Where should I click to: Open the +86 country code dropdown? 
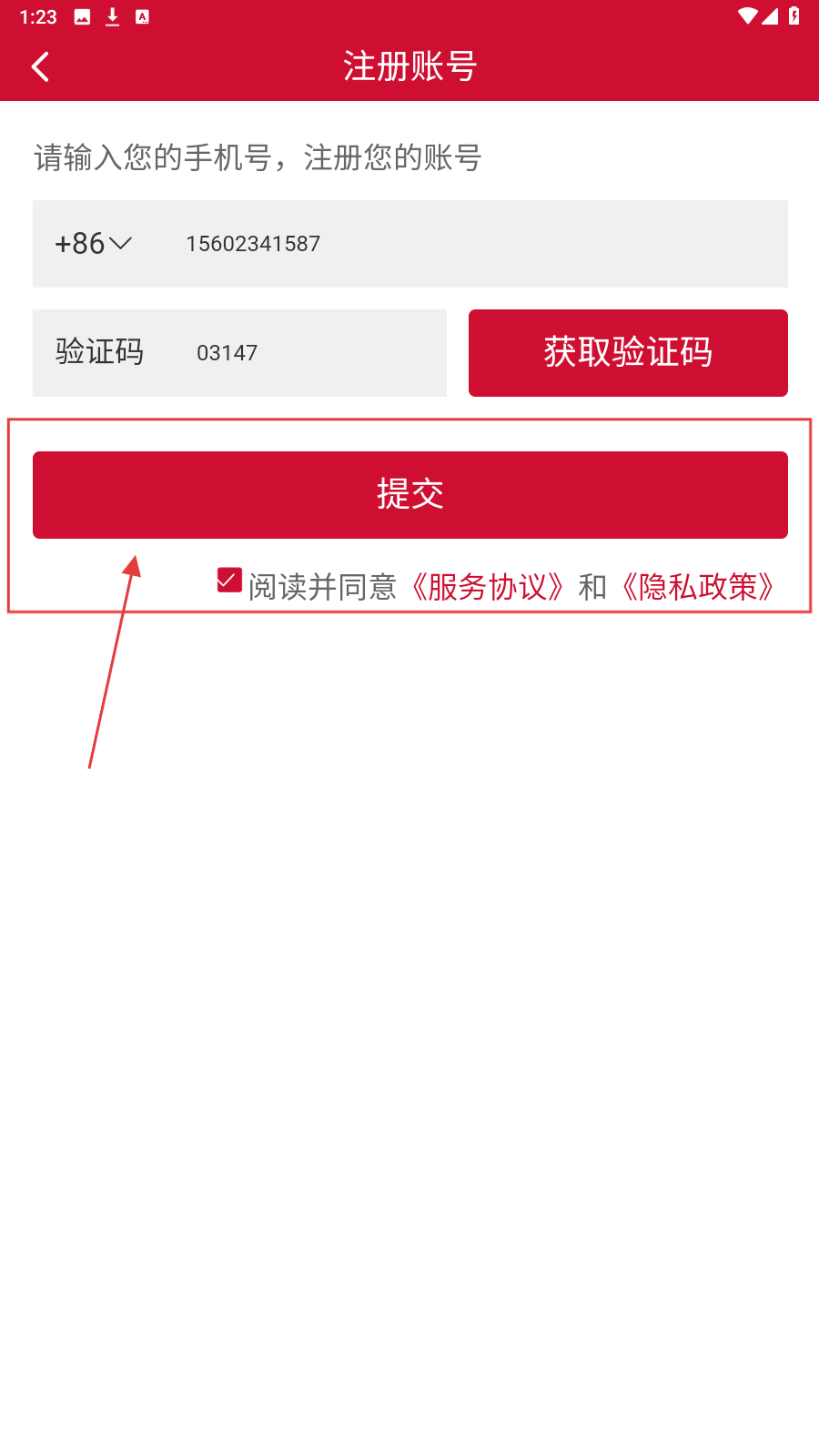[x=94, y=244]
